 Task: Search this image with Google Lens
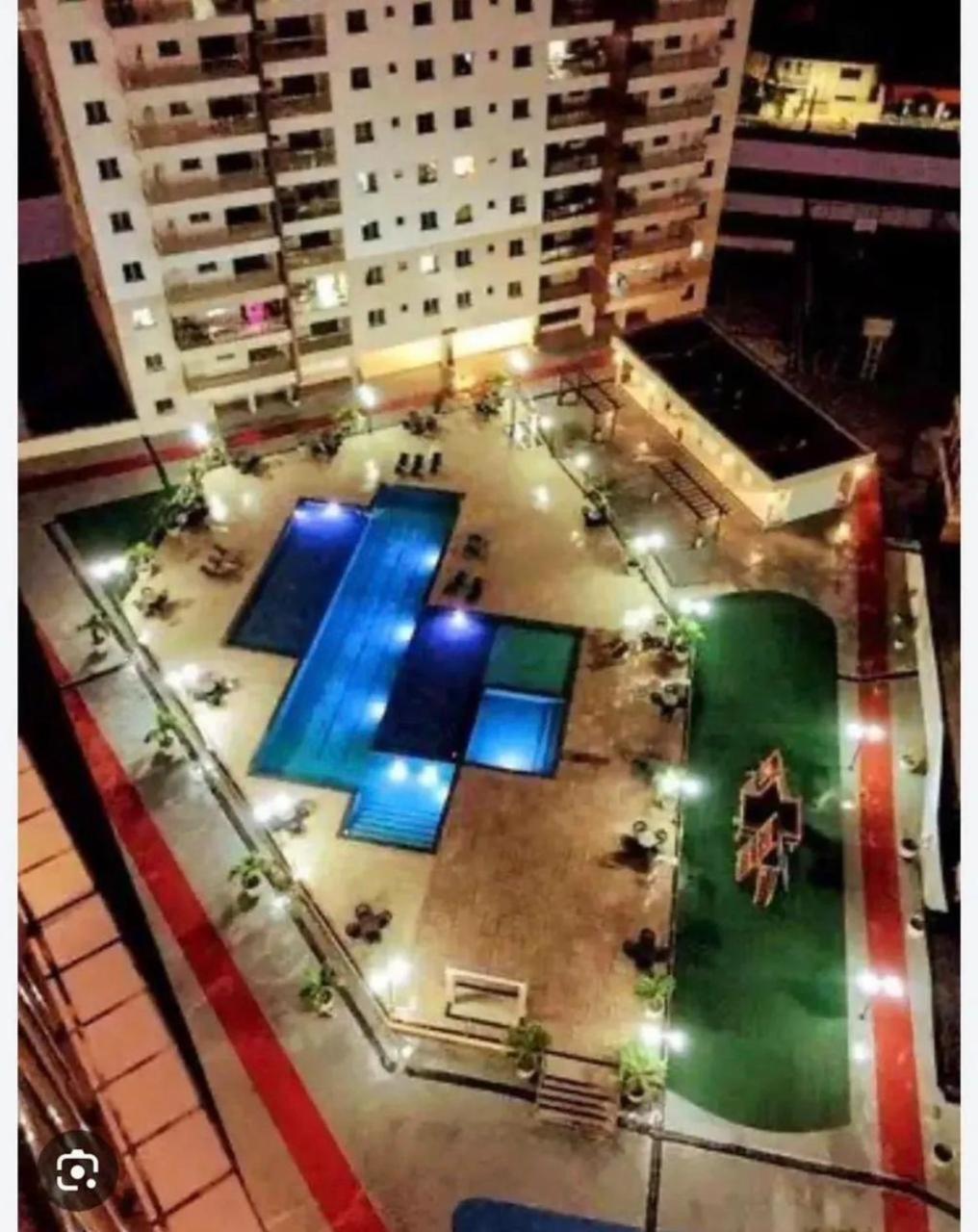[78, 1170]
